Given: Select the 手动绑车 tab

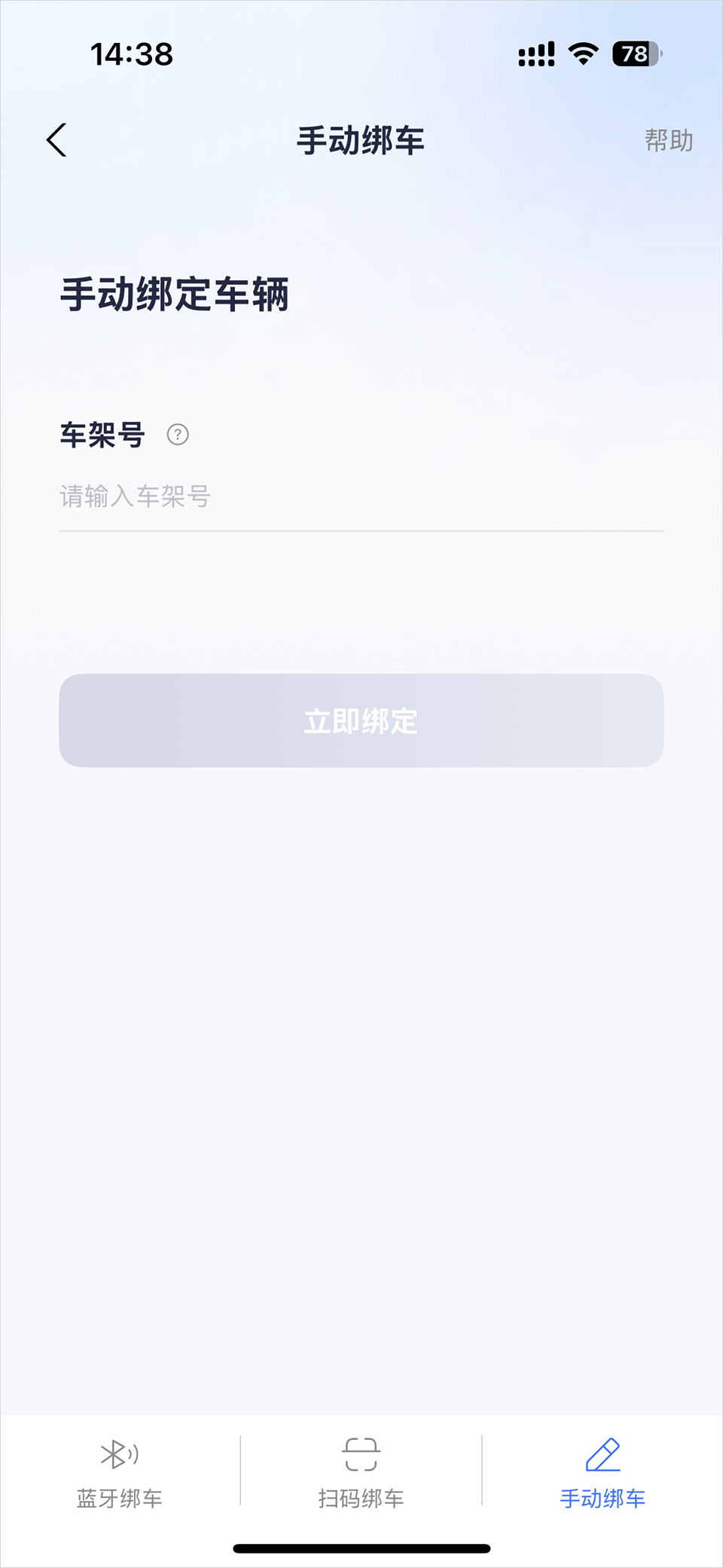Looking at the screenshot, I should click(602, 1472).
